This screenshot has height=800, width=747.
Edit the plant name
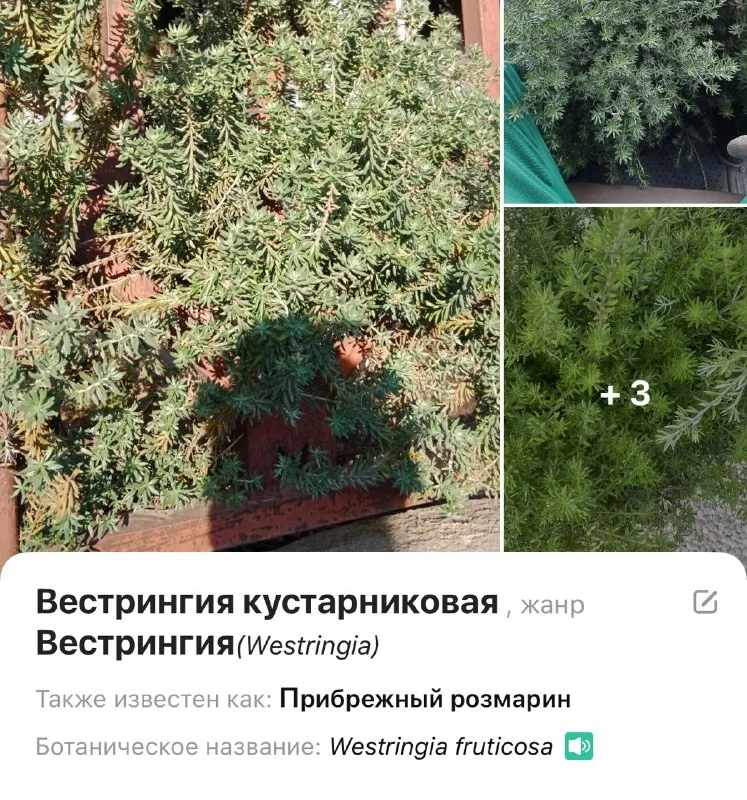coord(705,601)
